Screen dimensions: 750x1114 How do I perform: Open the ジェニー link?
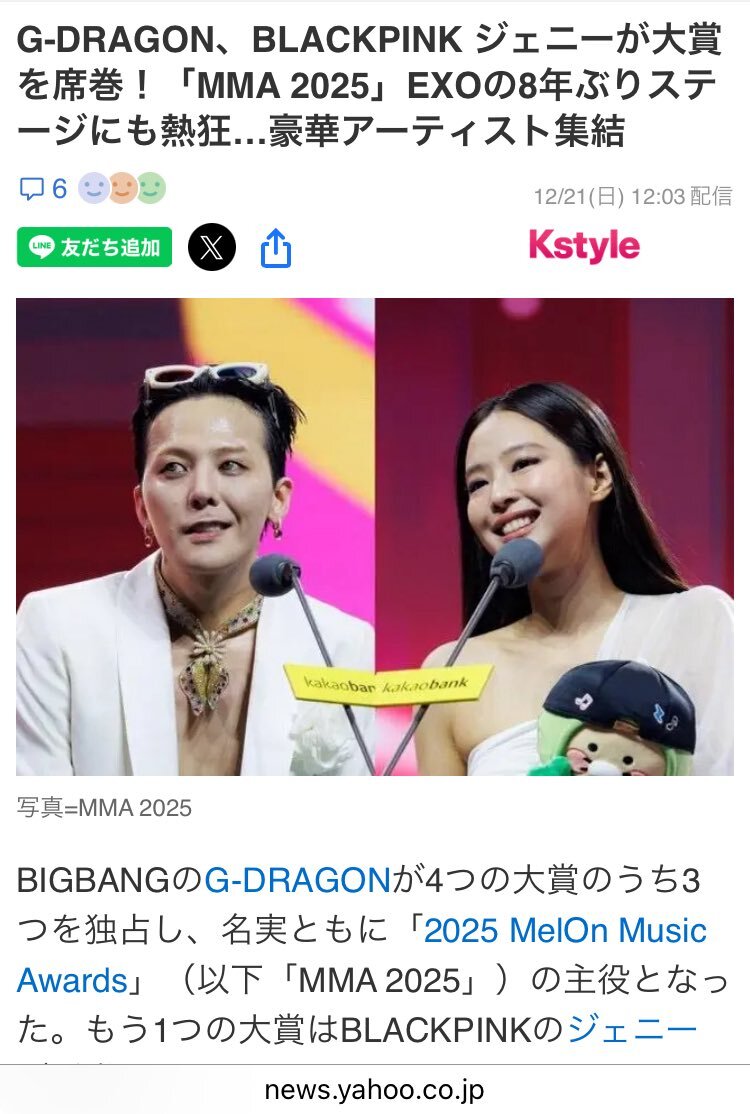pyautogui.click(x=631, y=1031)
